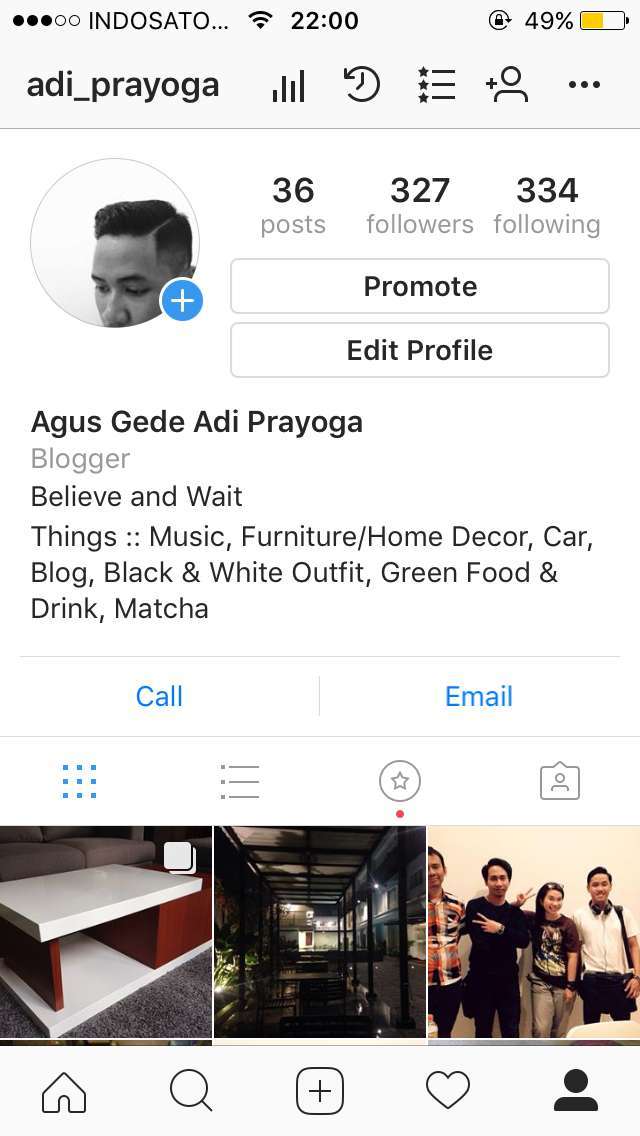The width and height of the screenshot is (640, 1136).
Task: View the 334 following list
Action: point(547,205)
